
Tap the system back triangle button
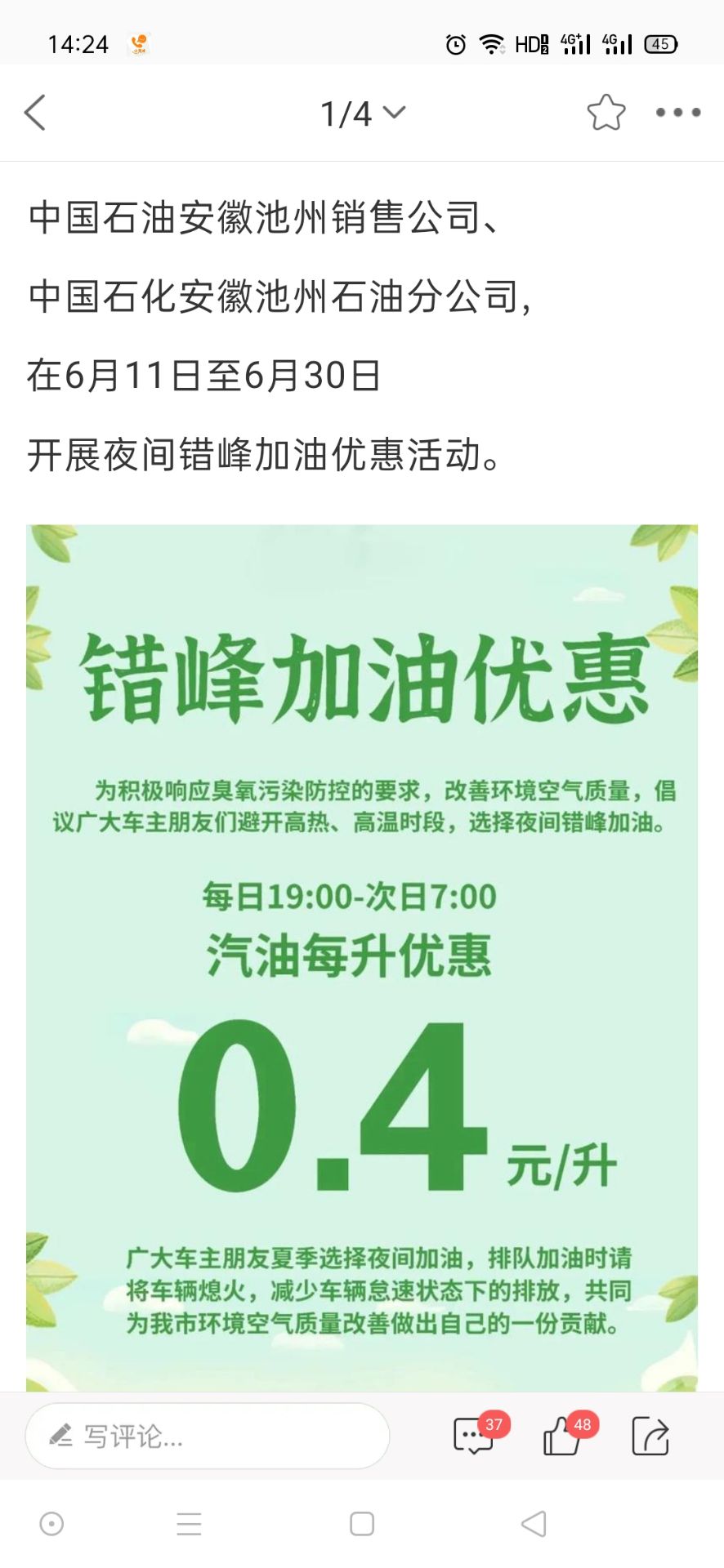[x=534, y=1524]
